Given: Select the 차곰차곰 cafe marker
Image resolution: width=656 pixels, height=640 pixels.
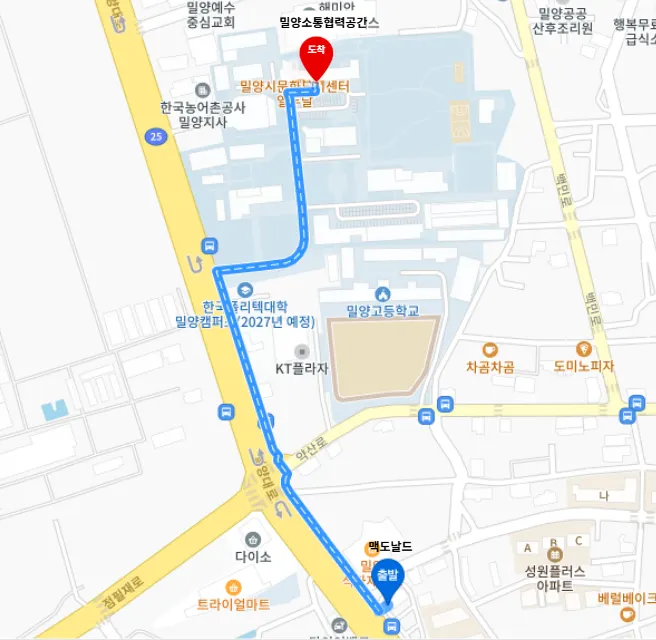Looking at the screenshot, I should click(x=489, y=348).
